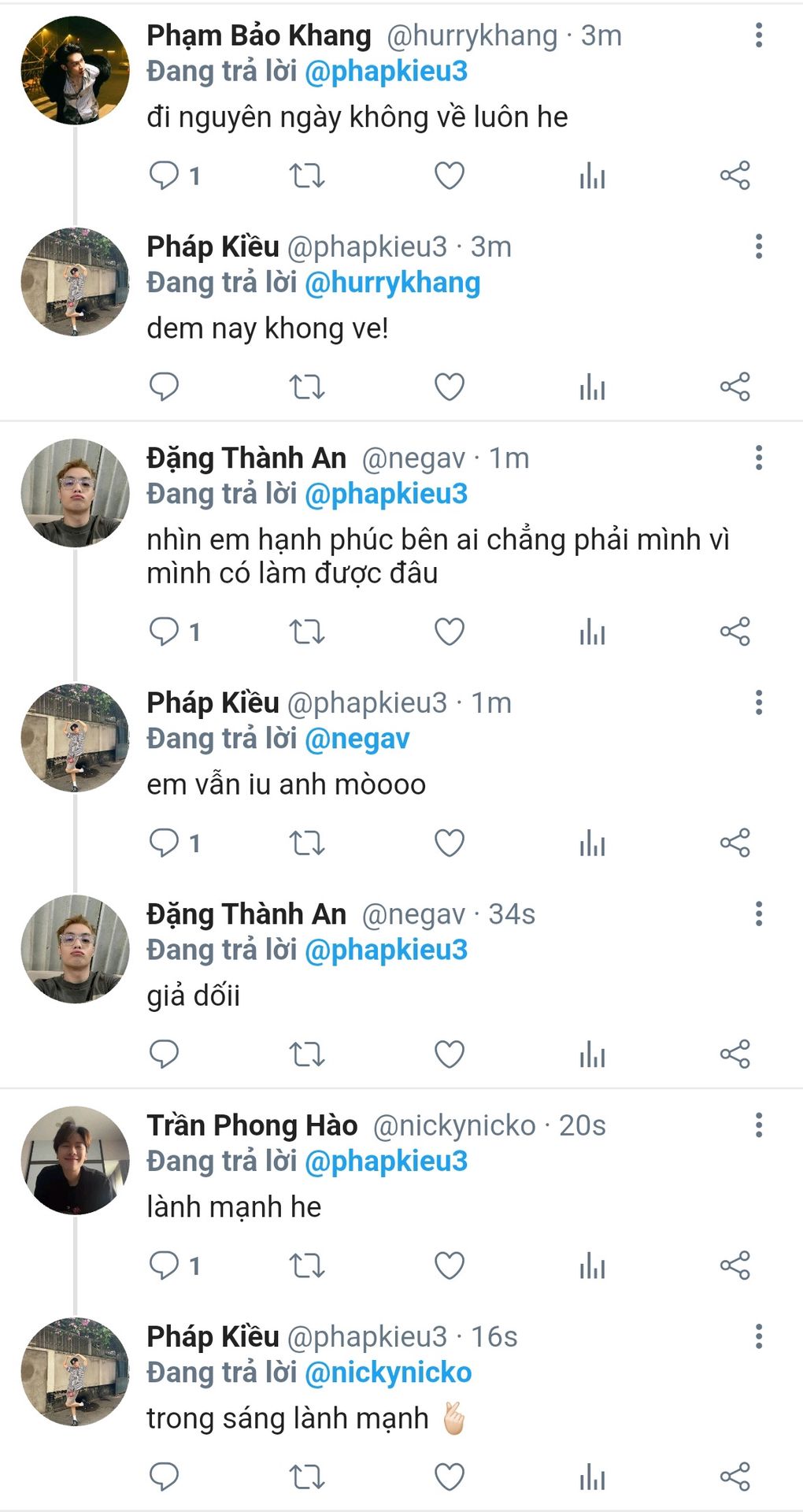Share the "giả dốii" tweet
The image size is (803, 1512).
pos(735,1054)
